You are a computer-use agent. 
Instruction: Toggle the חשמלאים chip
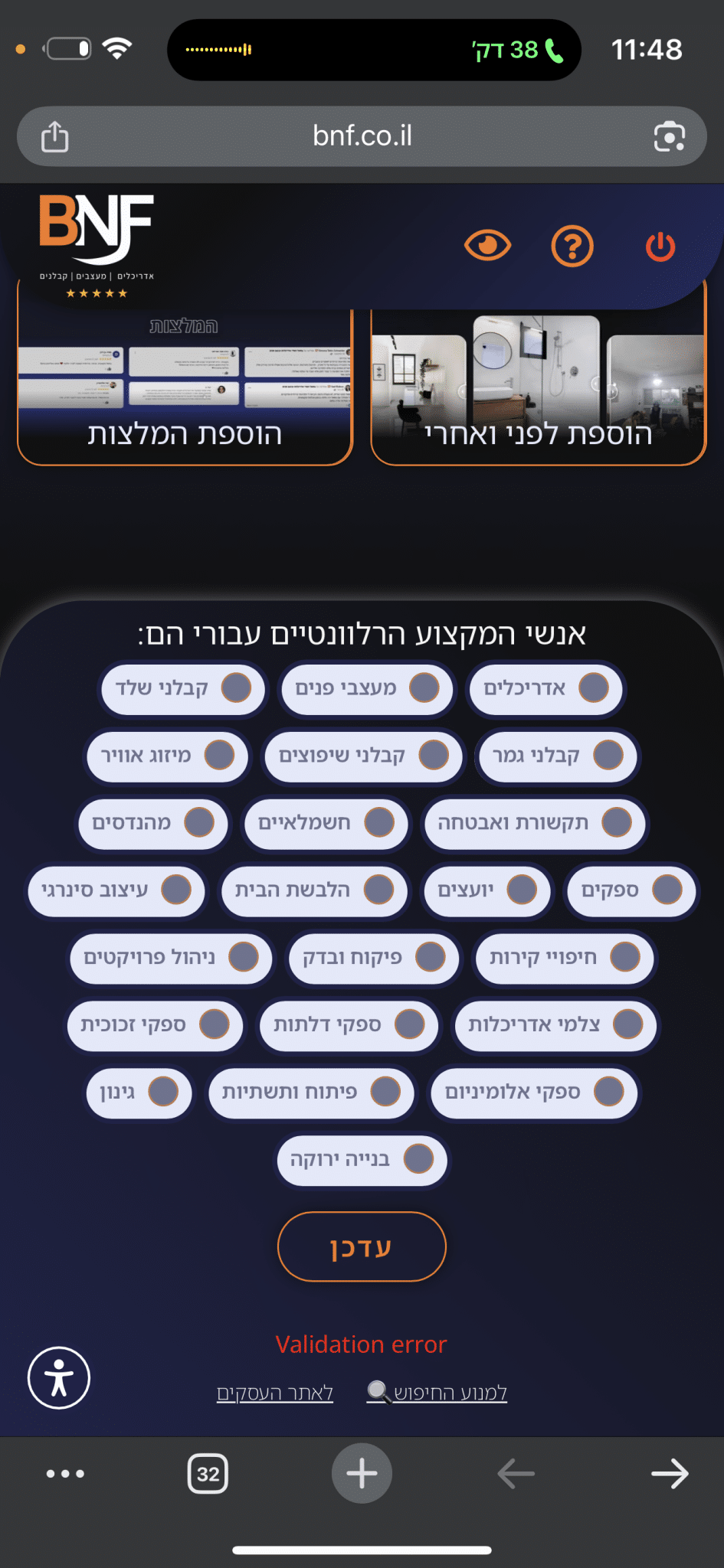click(x=325, y=823)
